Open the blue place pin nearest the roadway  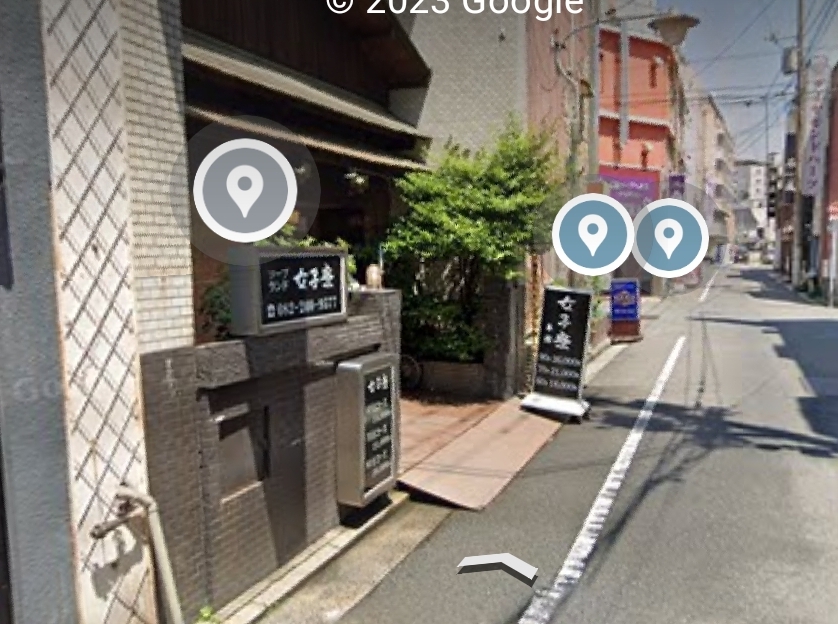669,238
